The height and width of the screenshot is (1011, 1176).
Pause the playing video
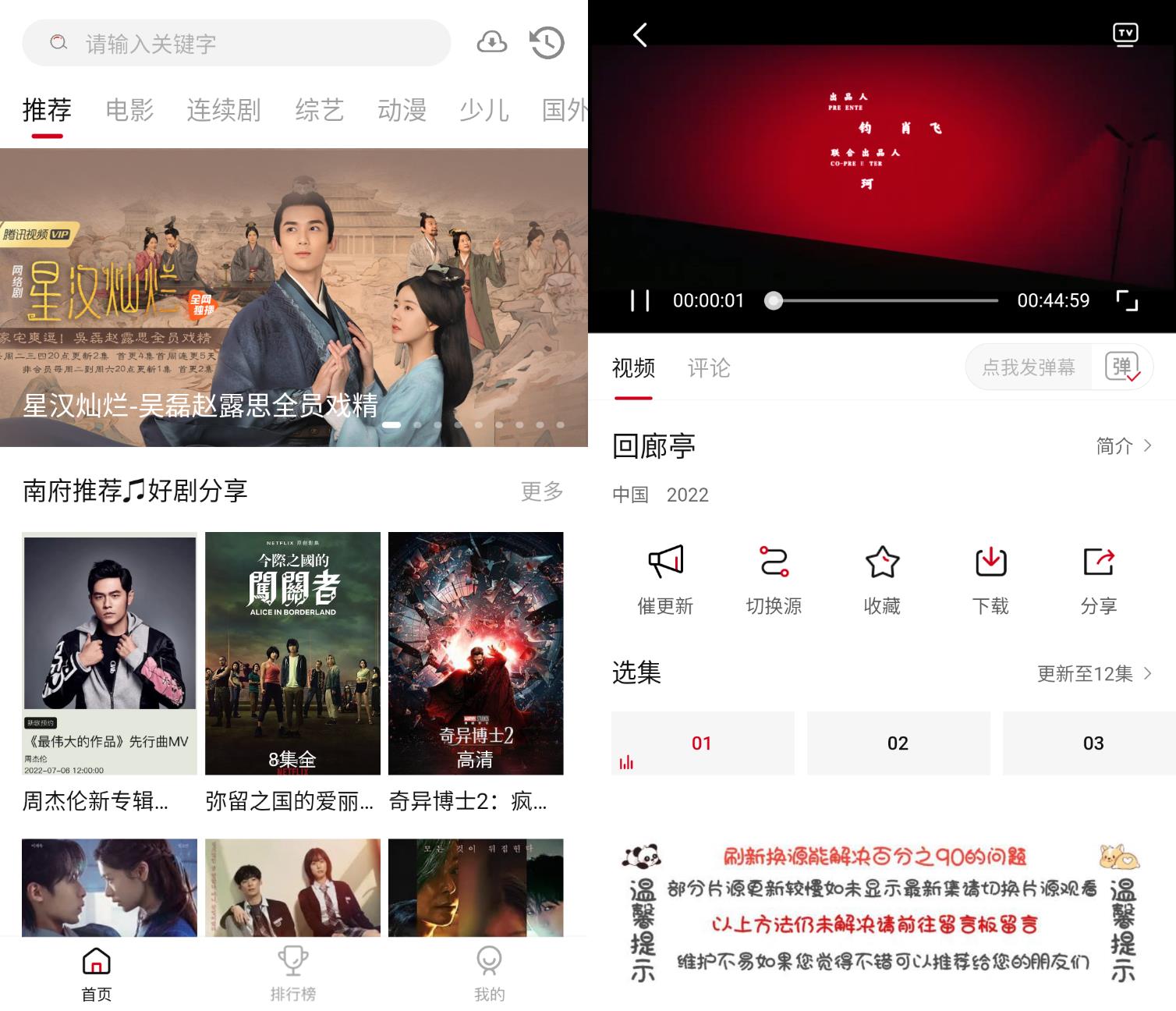pyautogui.click(x=640, y=300)
